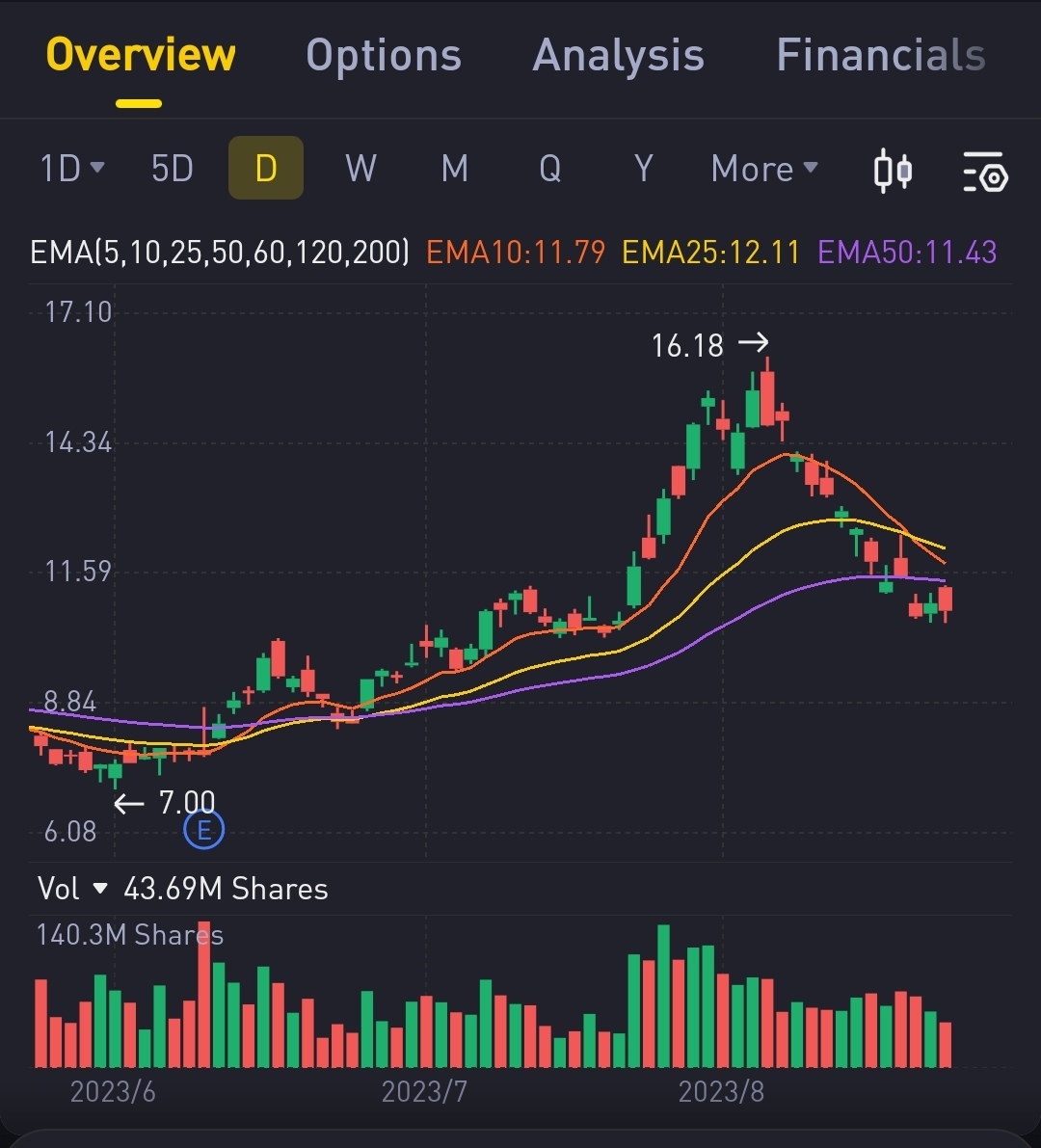Image resolution: width=1041 pixels, height=1148 pixels.
Task: Open the Analysis tab
Action: coord(618,56)
